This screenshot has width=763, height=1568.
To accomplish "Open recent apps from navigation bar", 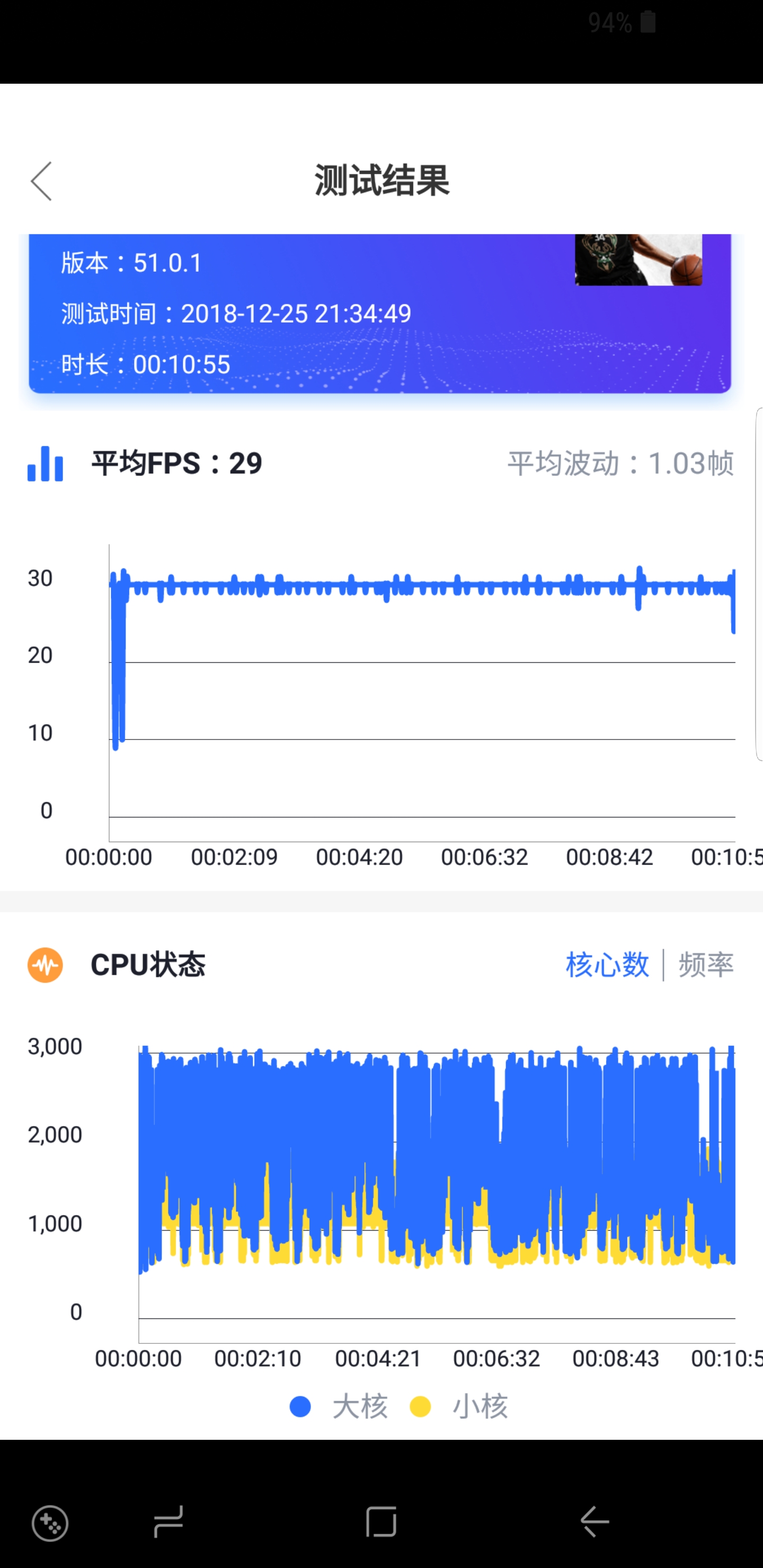I will pyautogui.click(x=168, y=1522).
